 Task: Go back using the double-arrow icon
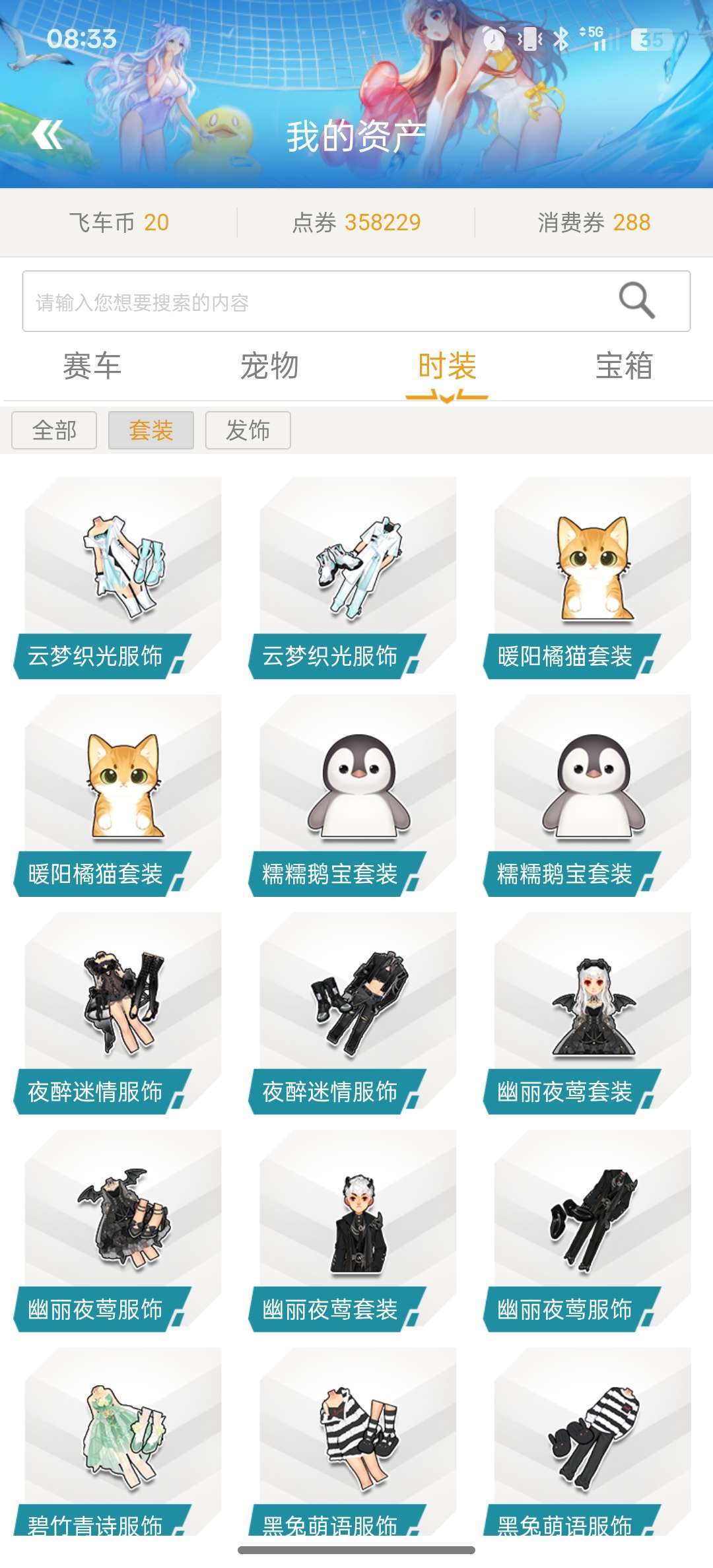point(48,135)
